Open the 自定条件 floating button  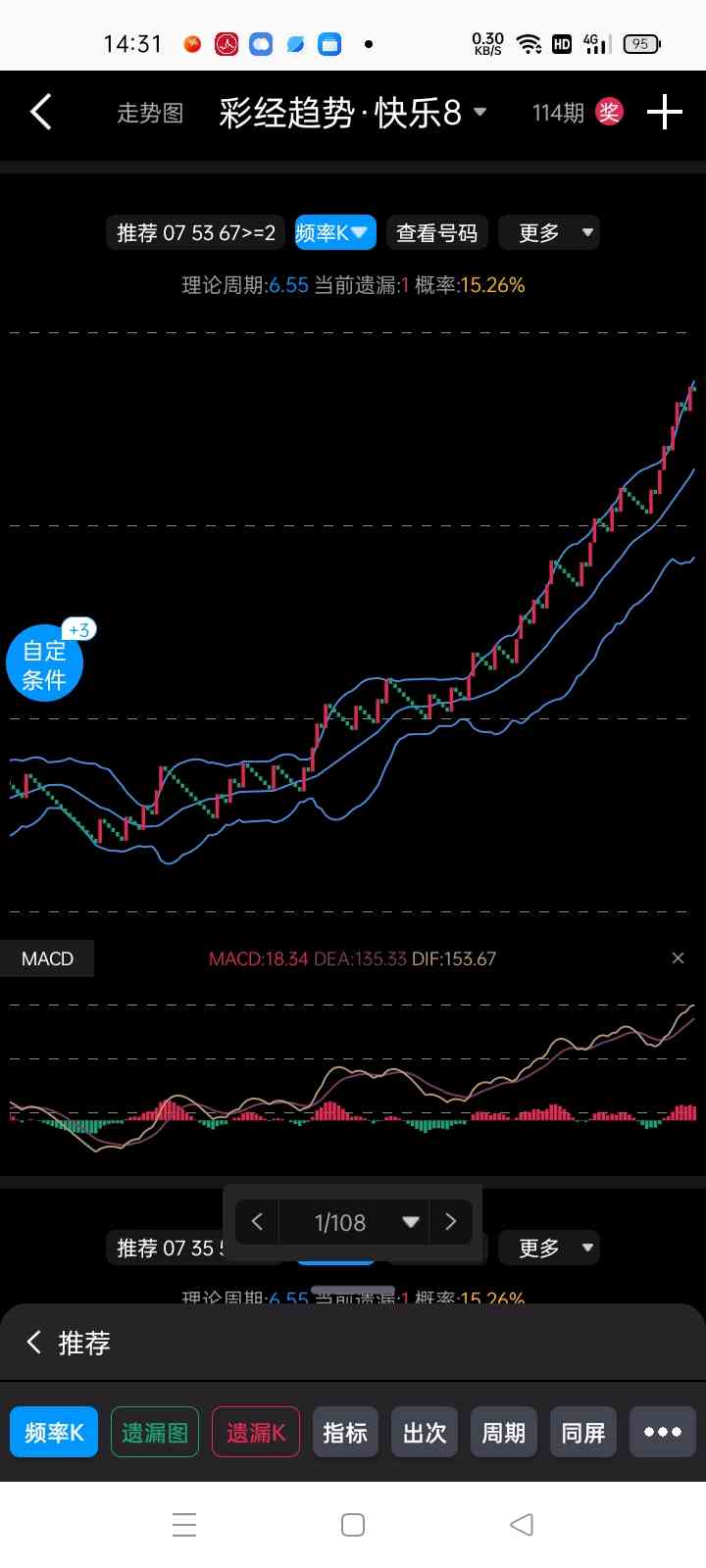pyautogui.click(x=45, y=663)
